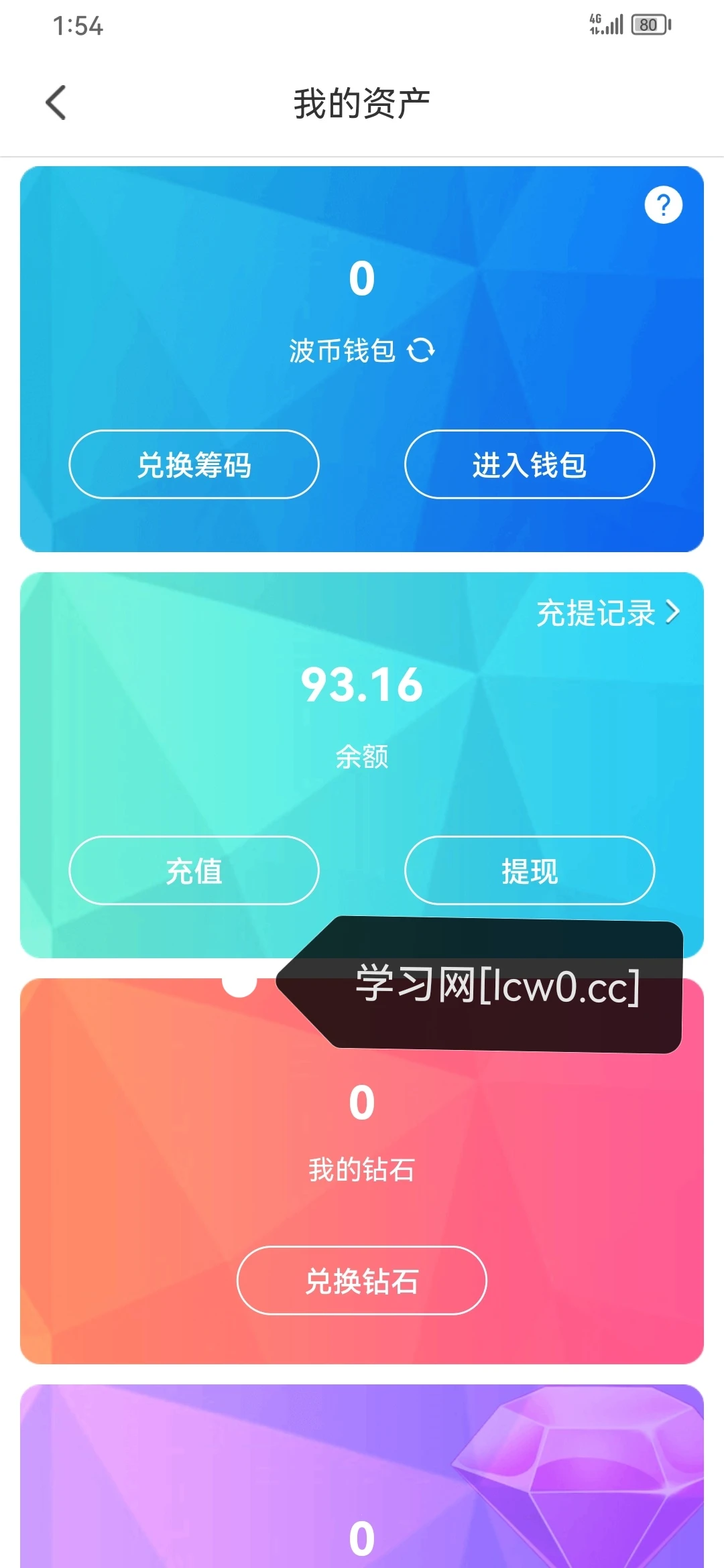Screen dimensions: 724x1568
Task: Tap 提现 to withdraw funds
Action: tap(529, 870)
